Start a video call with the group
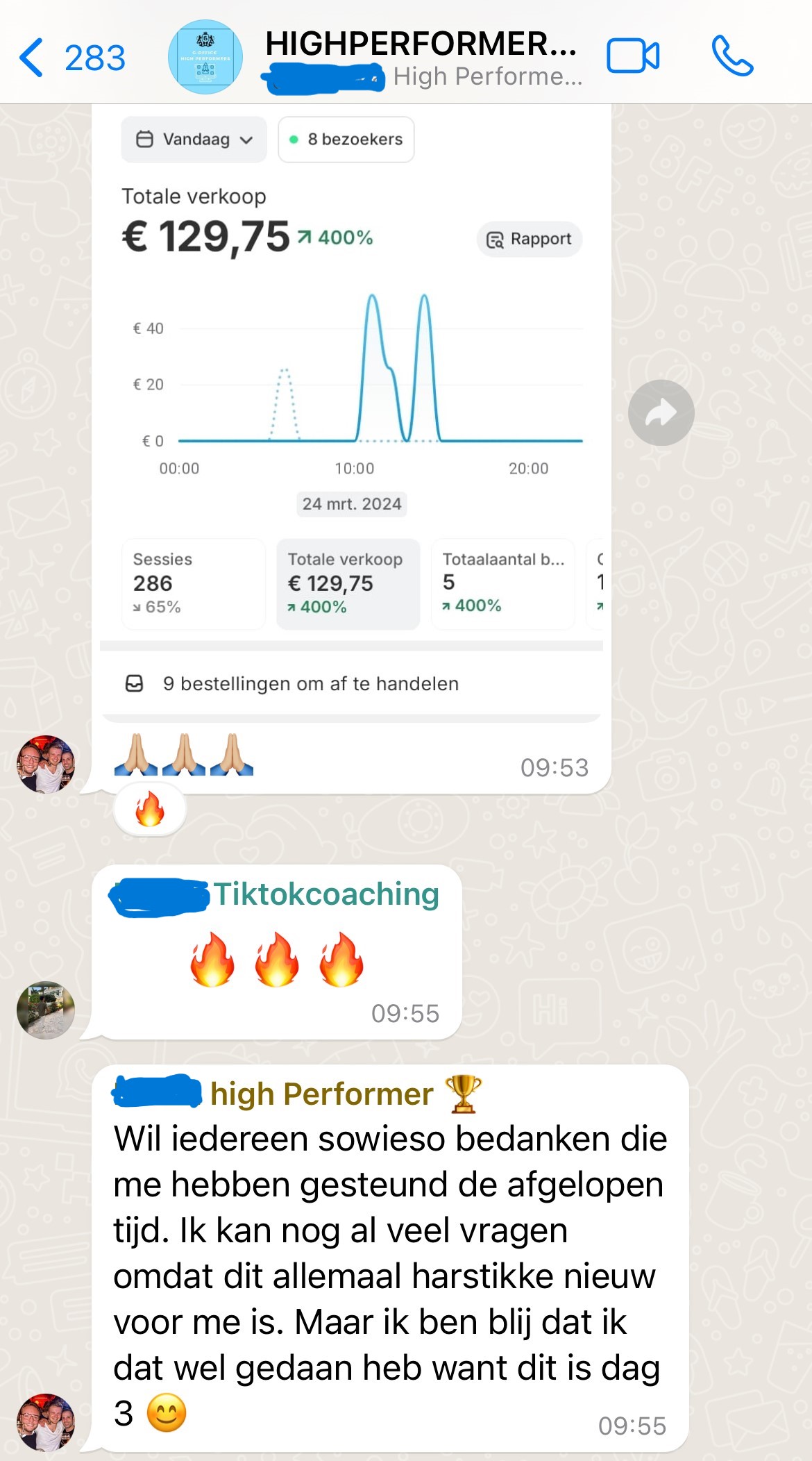 633,56
